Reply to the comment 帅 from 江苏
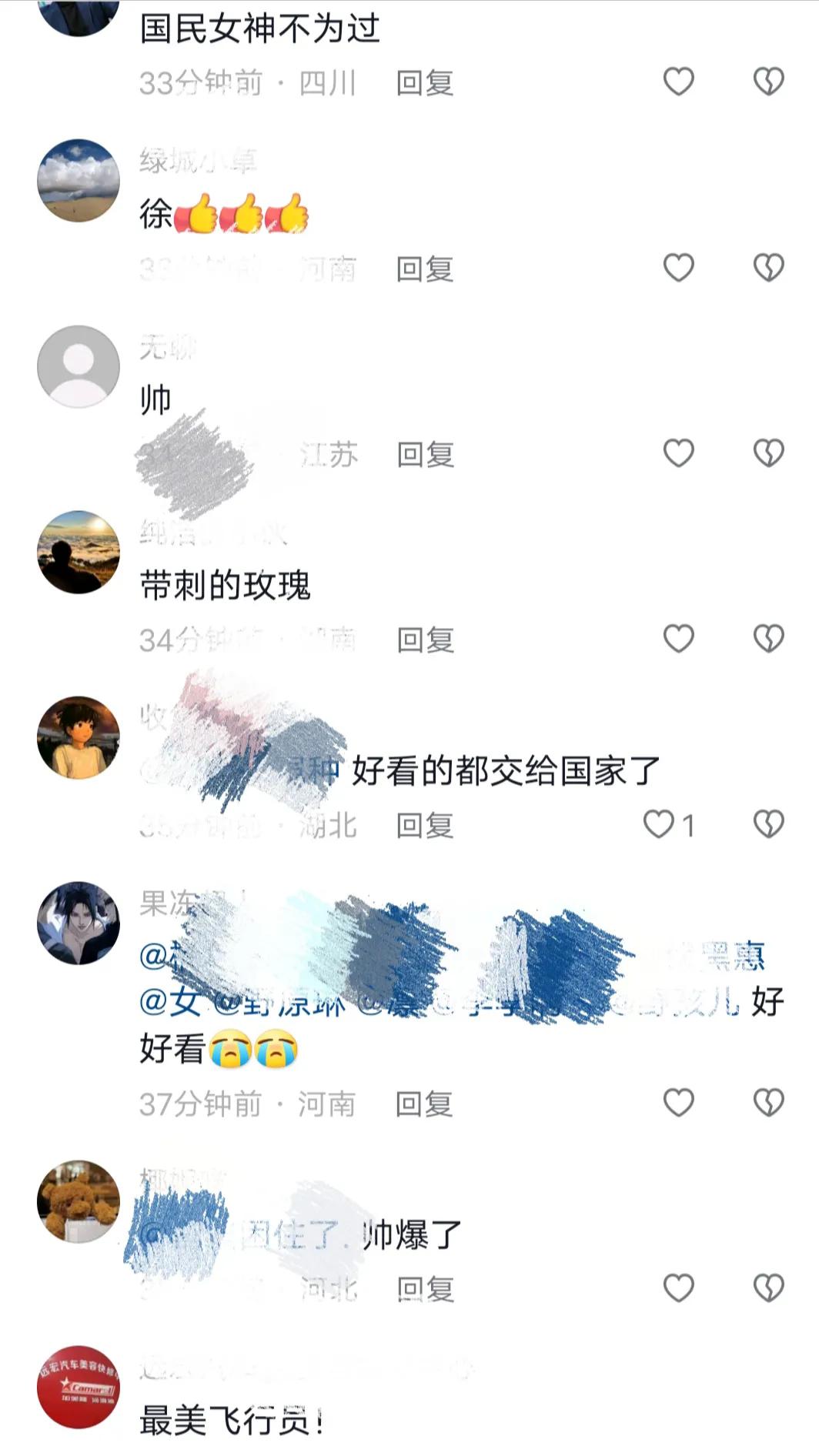The height and width of the screenshot is (1456, 819). (425, 455)
